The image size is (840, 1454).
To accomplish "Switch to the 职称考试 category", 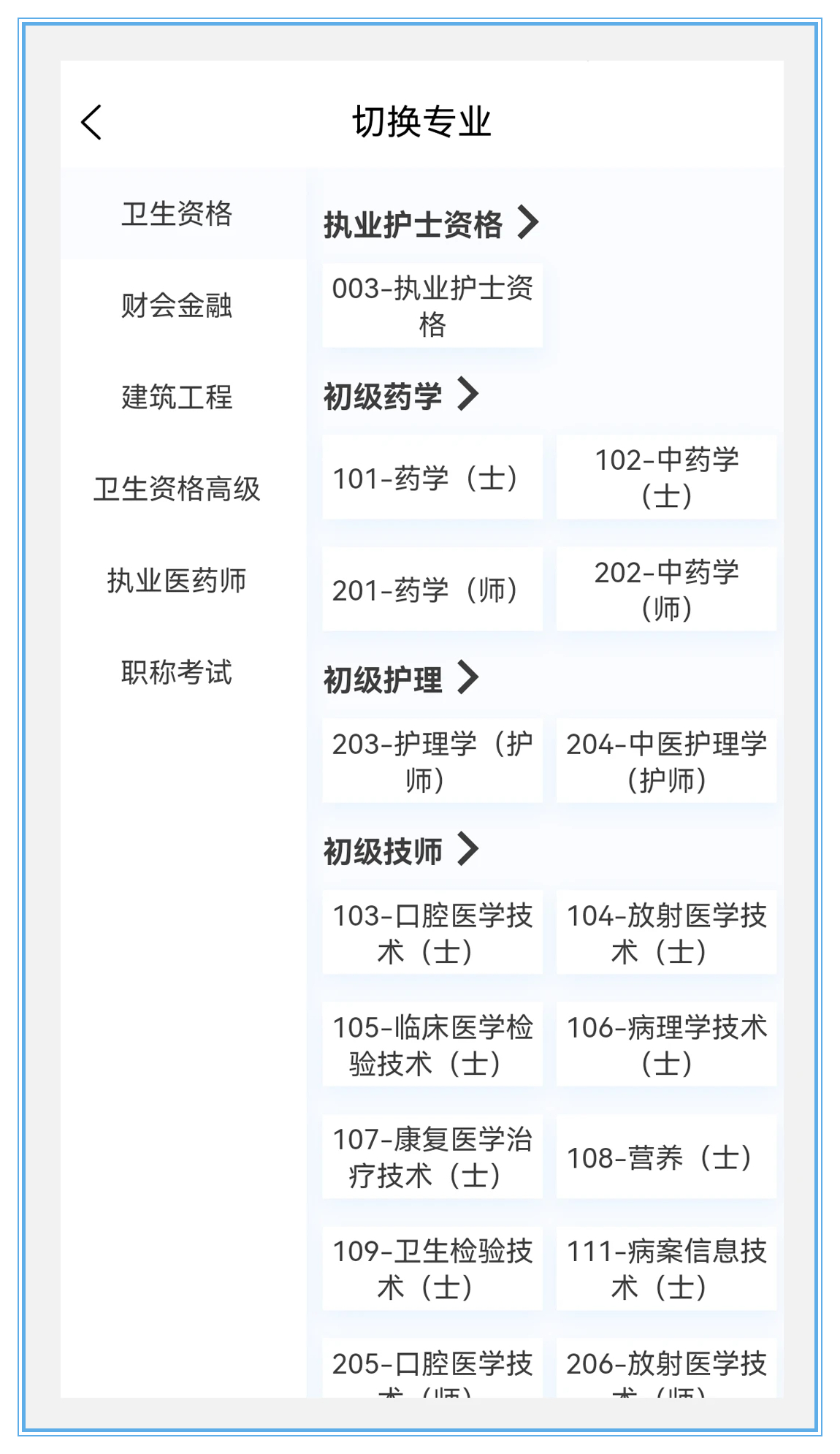I will [x=177, y=672].
